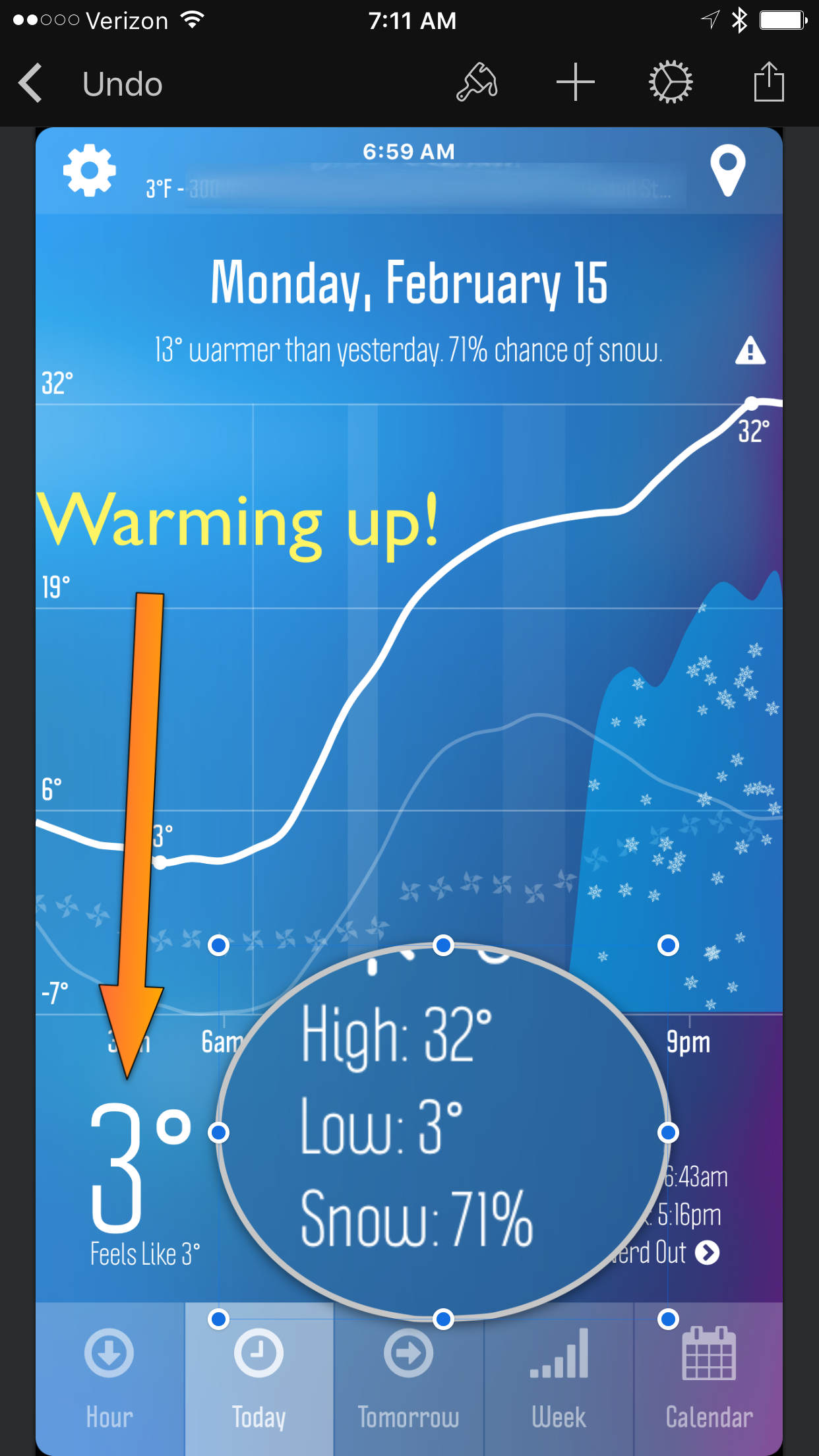Share the annotated image
This screenshot has width=819, height=1456.
(x=768, y=83)
